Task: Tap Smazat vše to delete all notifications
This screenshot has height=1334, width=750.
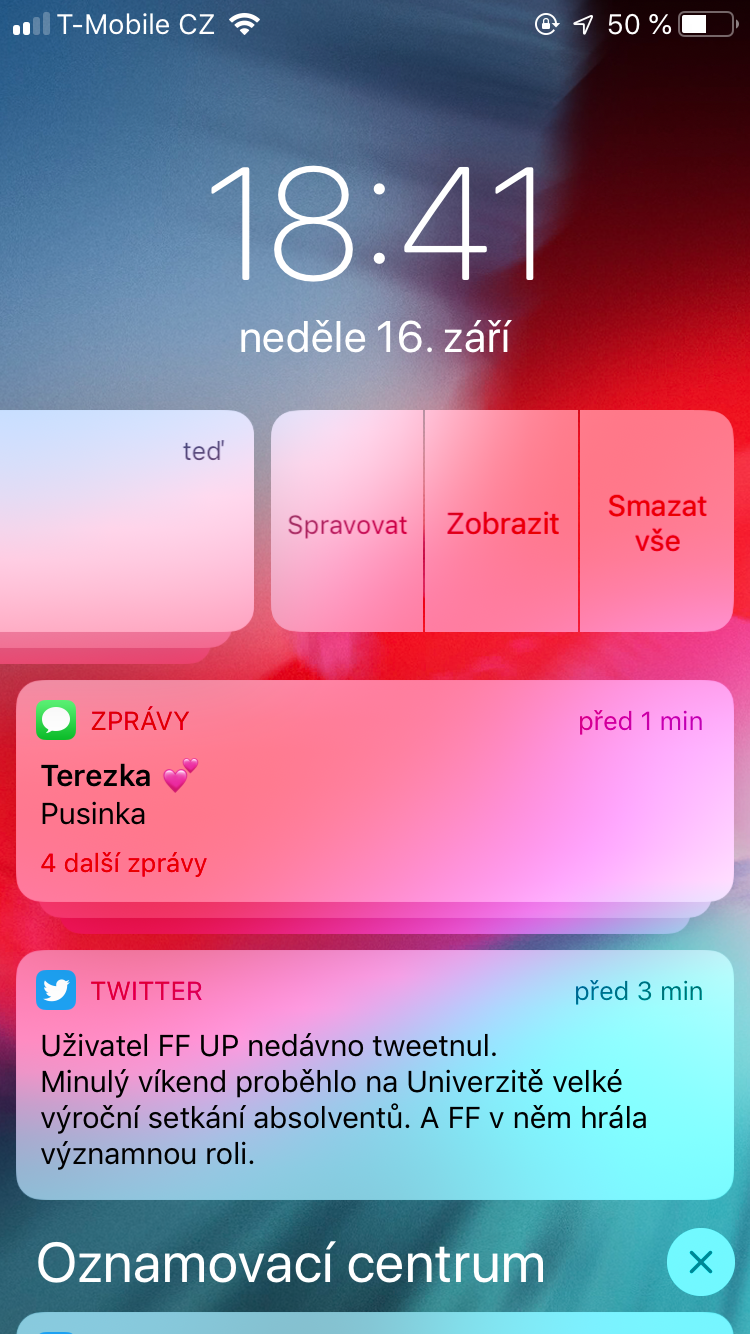Action: (x=657, y=523)
